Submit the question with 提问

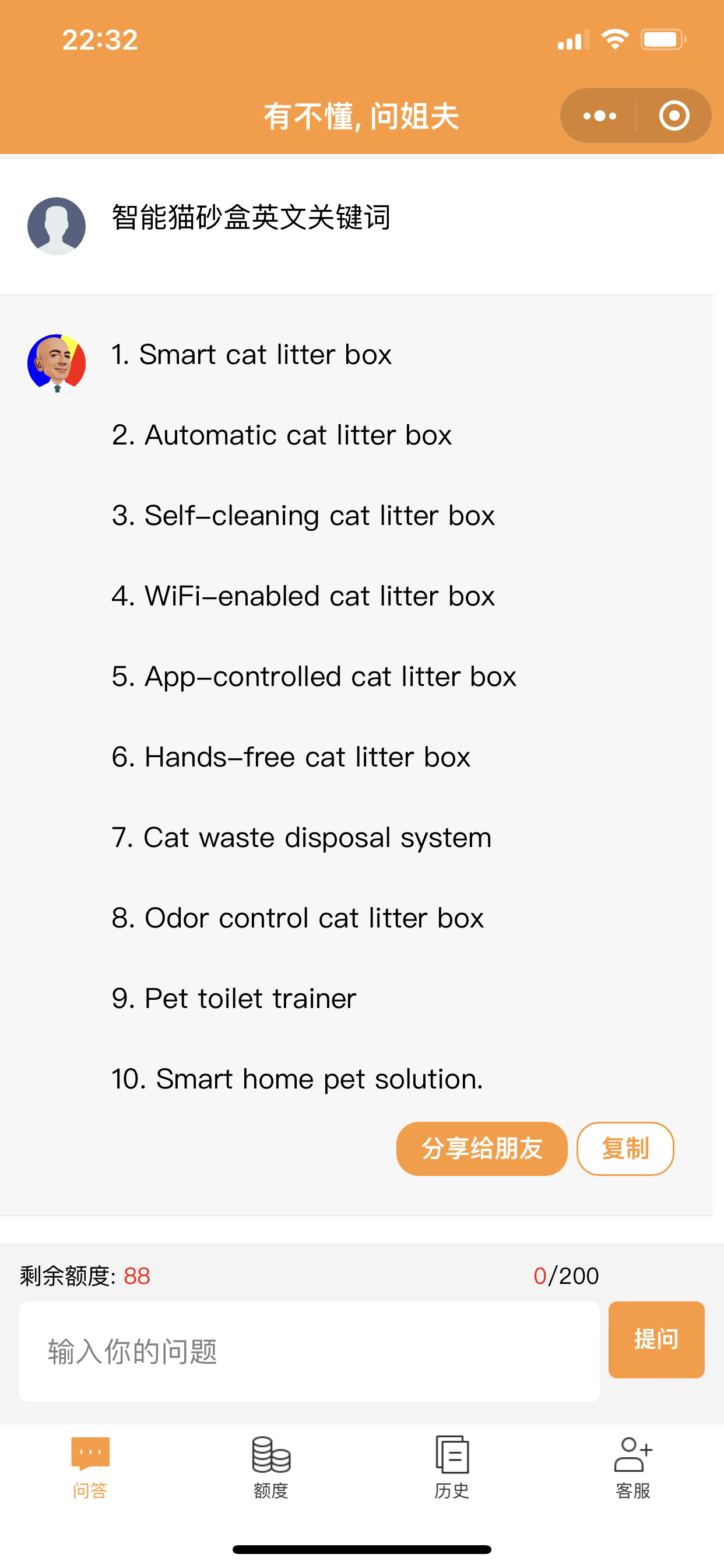click(656, 1340)
